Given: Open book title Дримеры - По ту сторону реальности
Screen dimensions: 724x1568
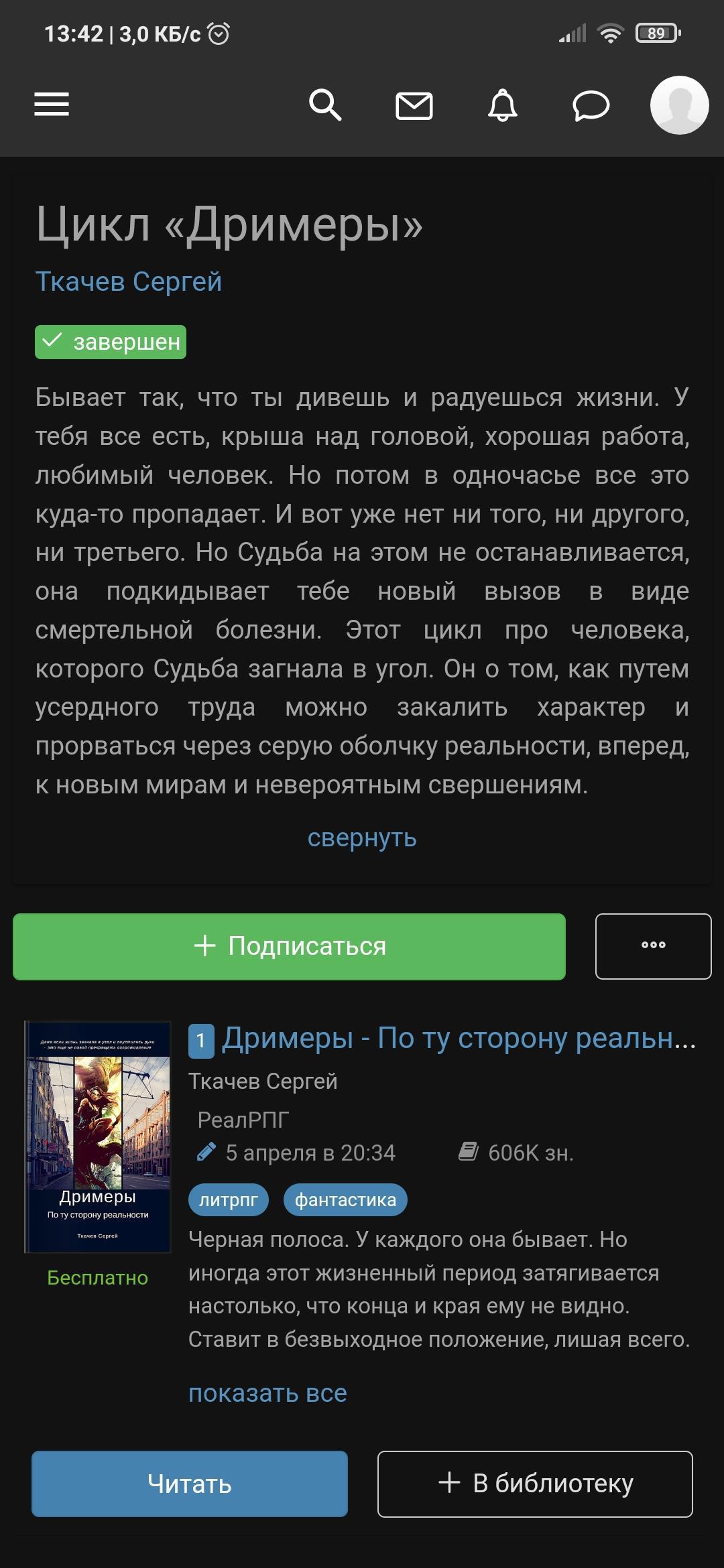Looking at the screenshot, I should [x=459, y=1038].
